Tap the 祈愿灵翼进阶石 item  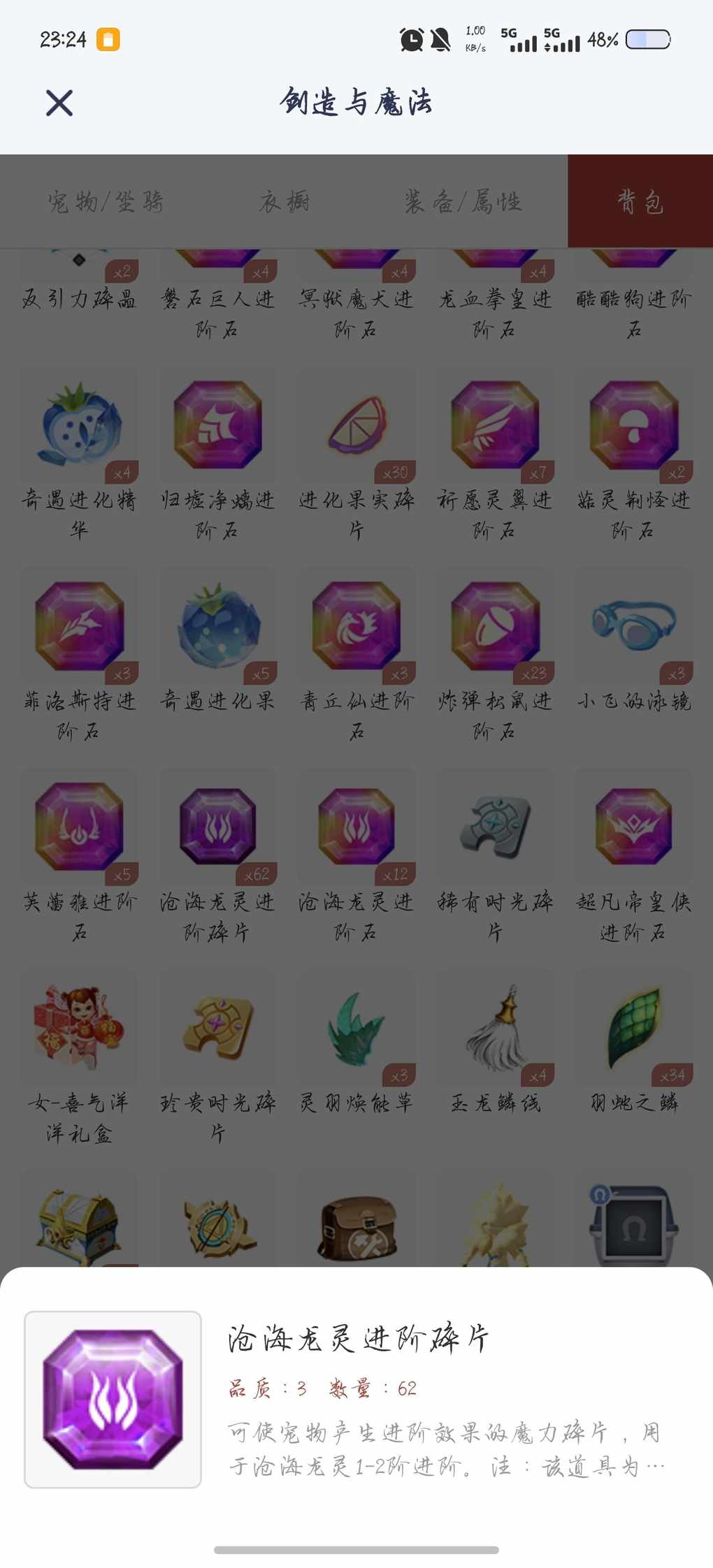click(495, 426)
